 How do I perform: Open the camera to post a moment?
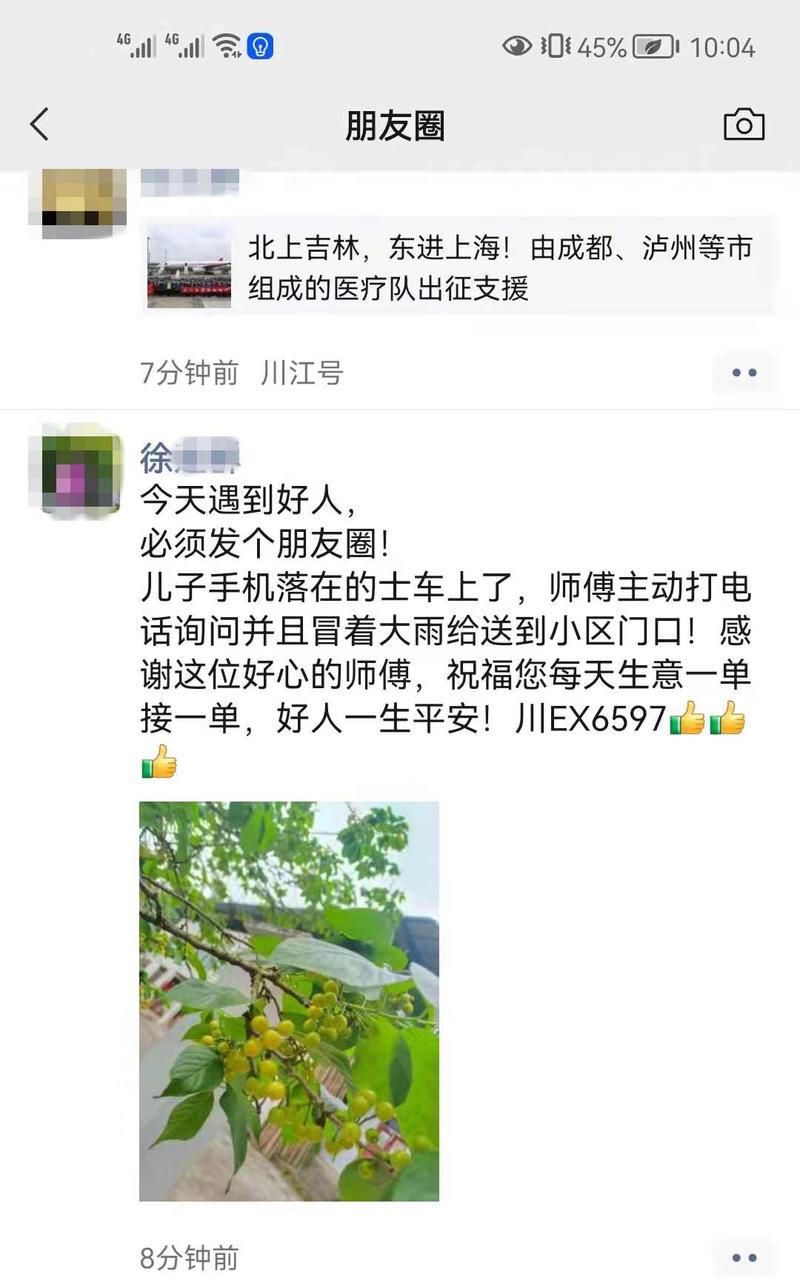pyautogui.click(x=743, y=125)
